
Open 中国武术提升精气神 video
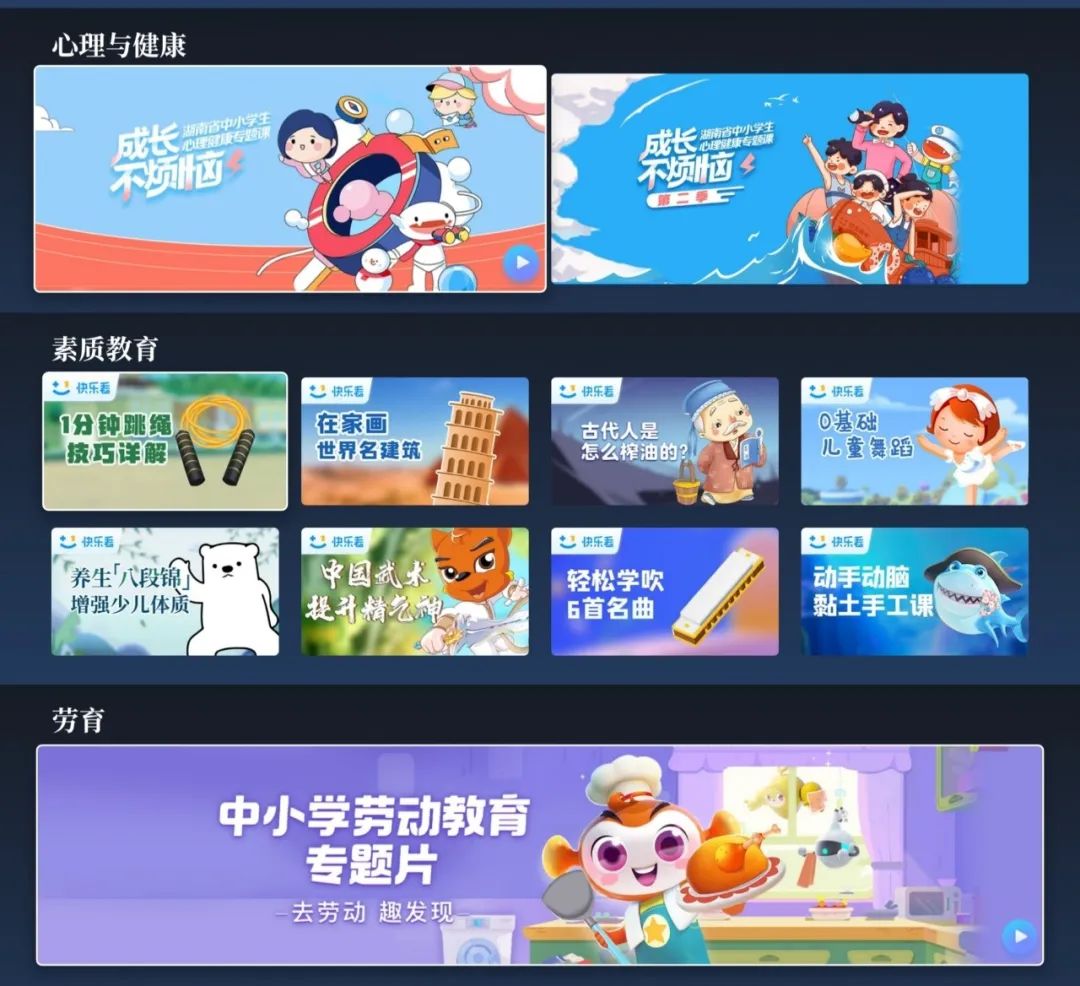[x=415, y=591]
